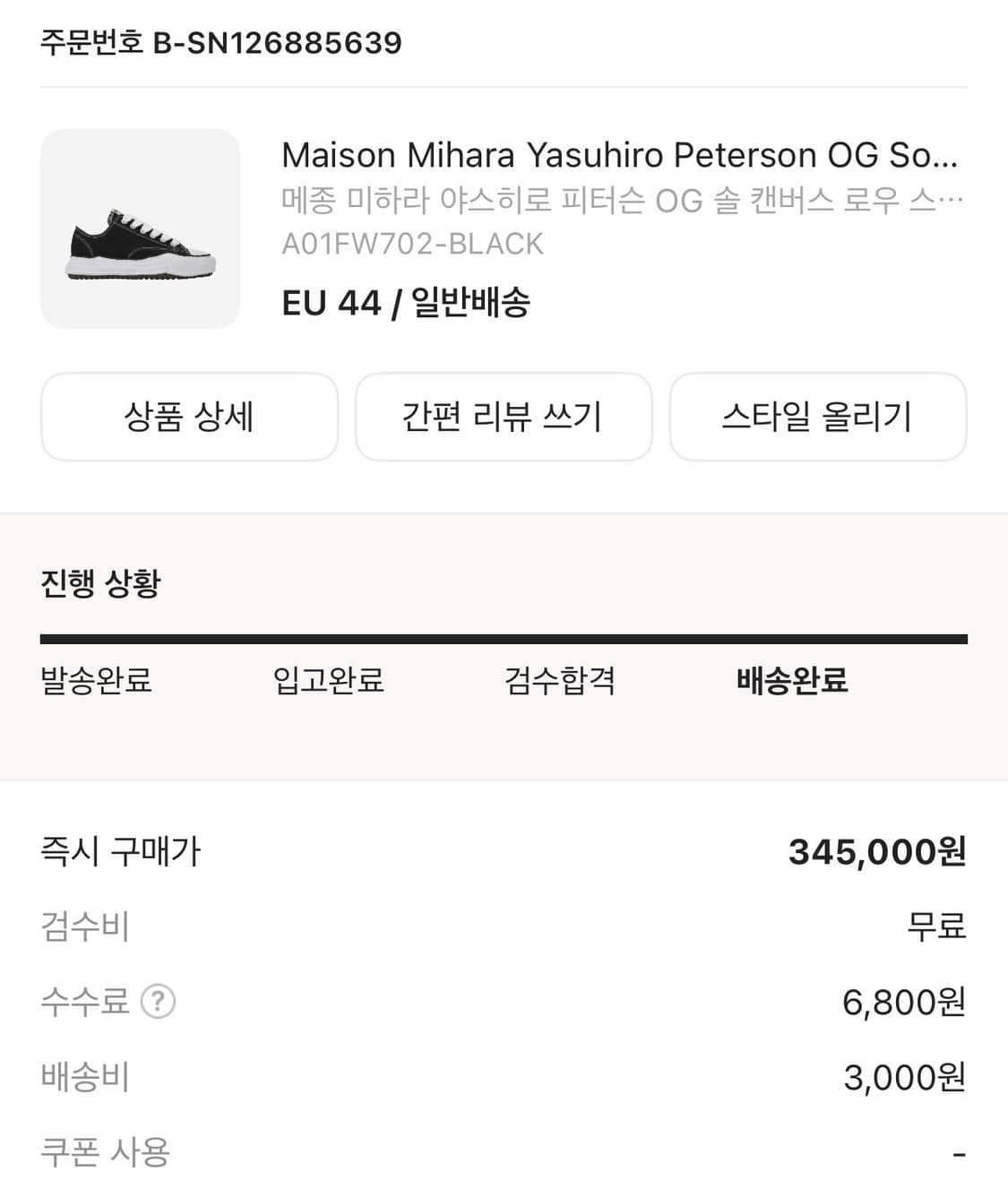This screenshot has width=1008, height=1189.
Task: Open 상품 상세 product details
Action: click(x=188, y=418)
